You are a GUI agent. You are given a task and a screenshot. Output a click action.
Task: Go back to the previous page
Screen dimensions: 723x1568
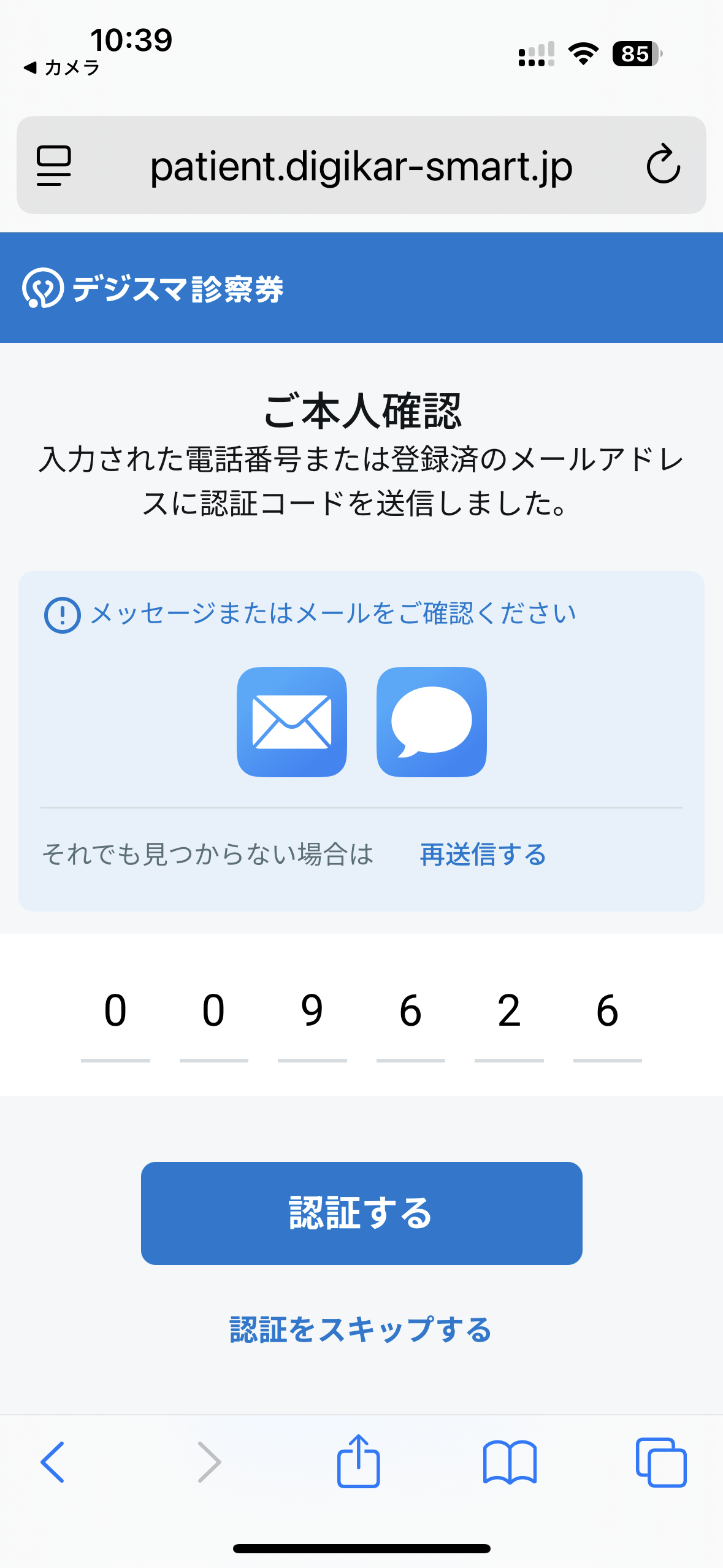[53, 1462]
